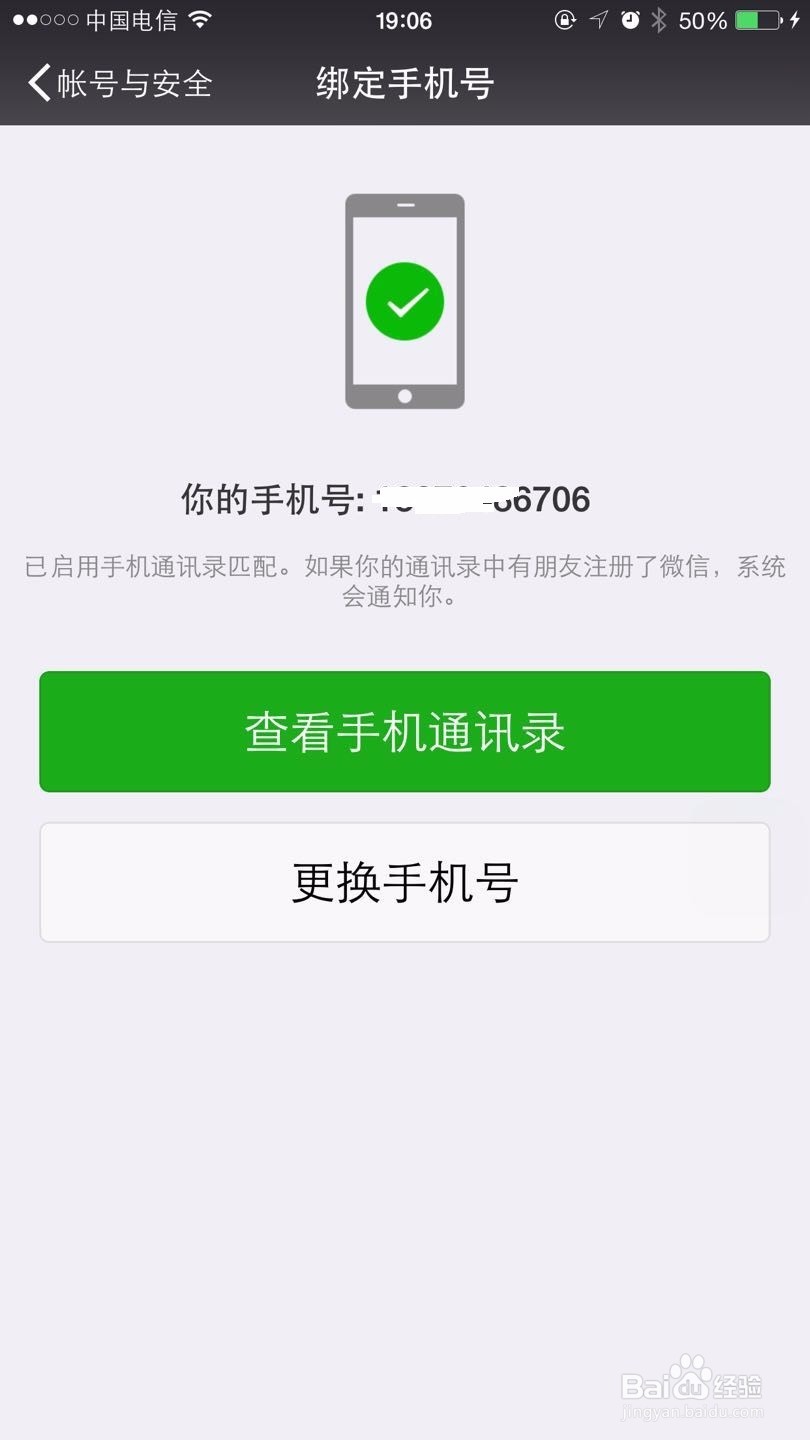Tap the green checkmark phone illustration
Viewport: 810px width, 1440px height.
tap(405, 300)
